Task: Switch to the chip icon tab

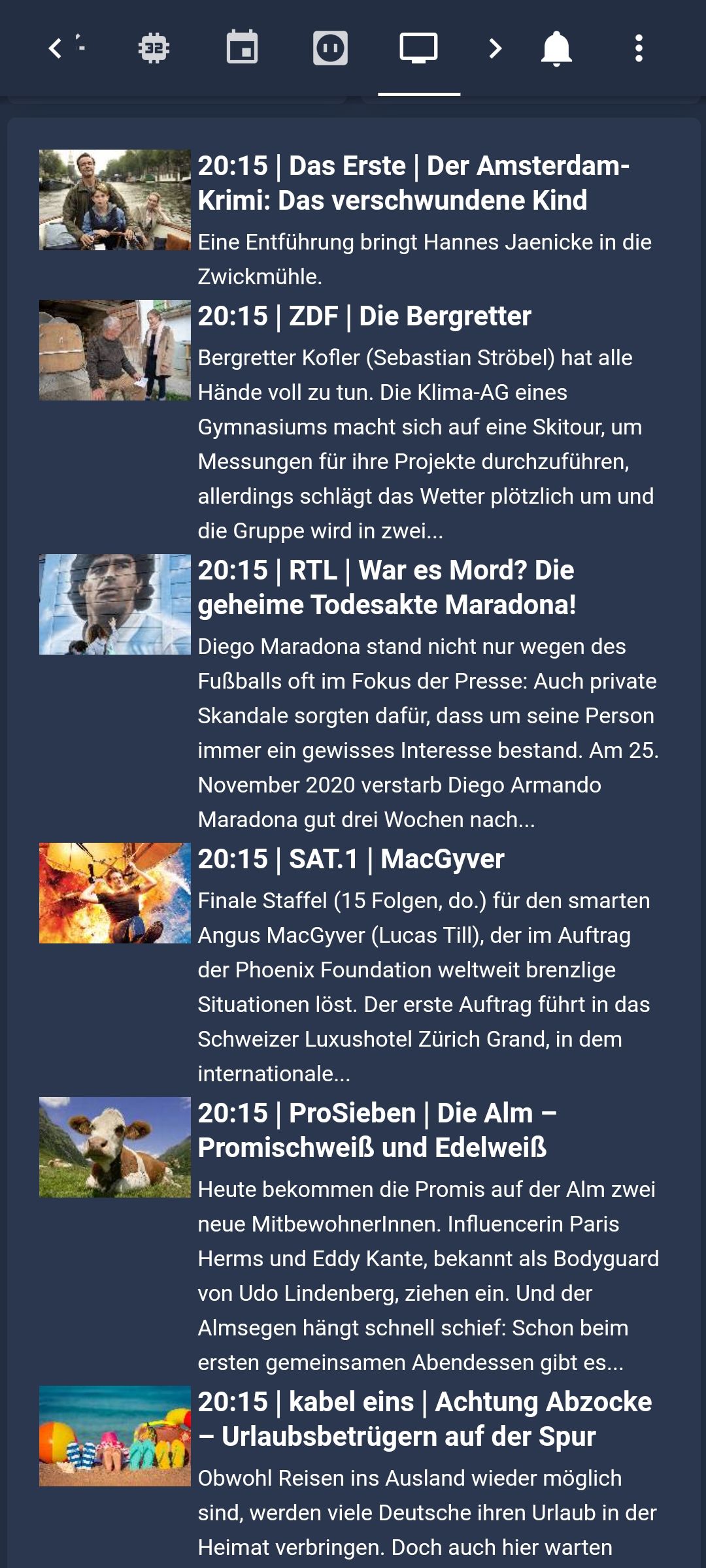Action: coord(154,48)
